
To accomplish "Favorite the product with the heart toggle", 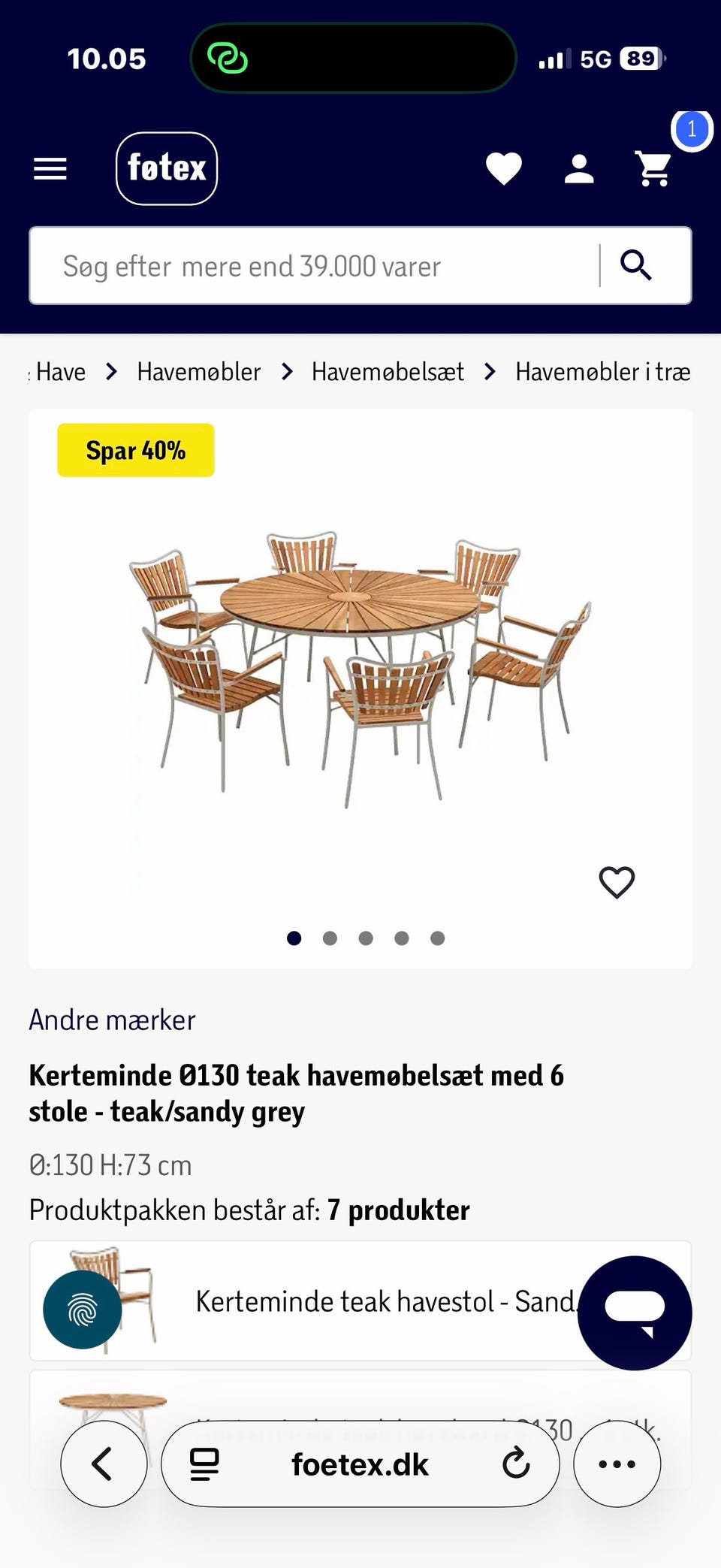I will coord(616,883).
